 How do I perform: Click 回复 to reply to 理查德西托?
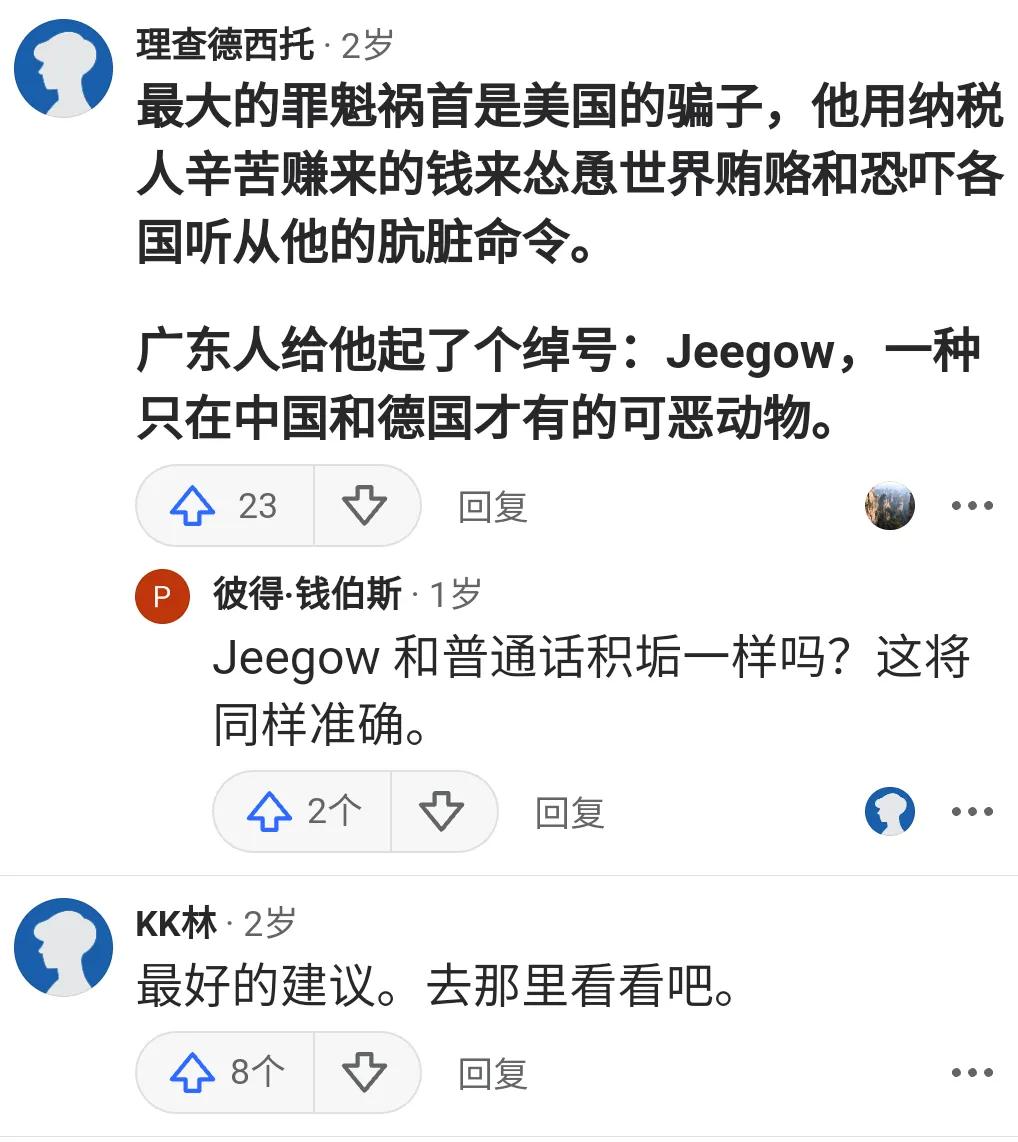point(490,506)
